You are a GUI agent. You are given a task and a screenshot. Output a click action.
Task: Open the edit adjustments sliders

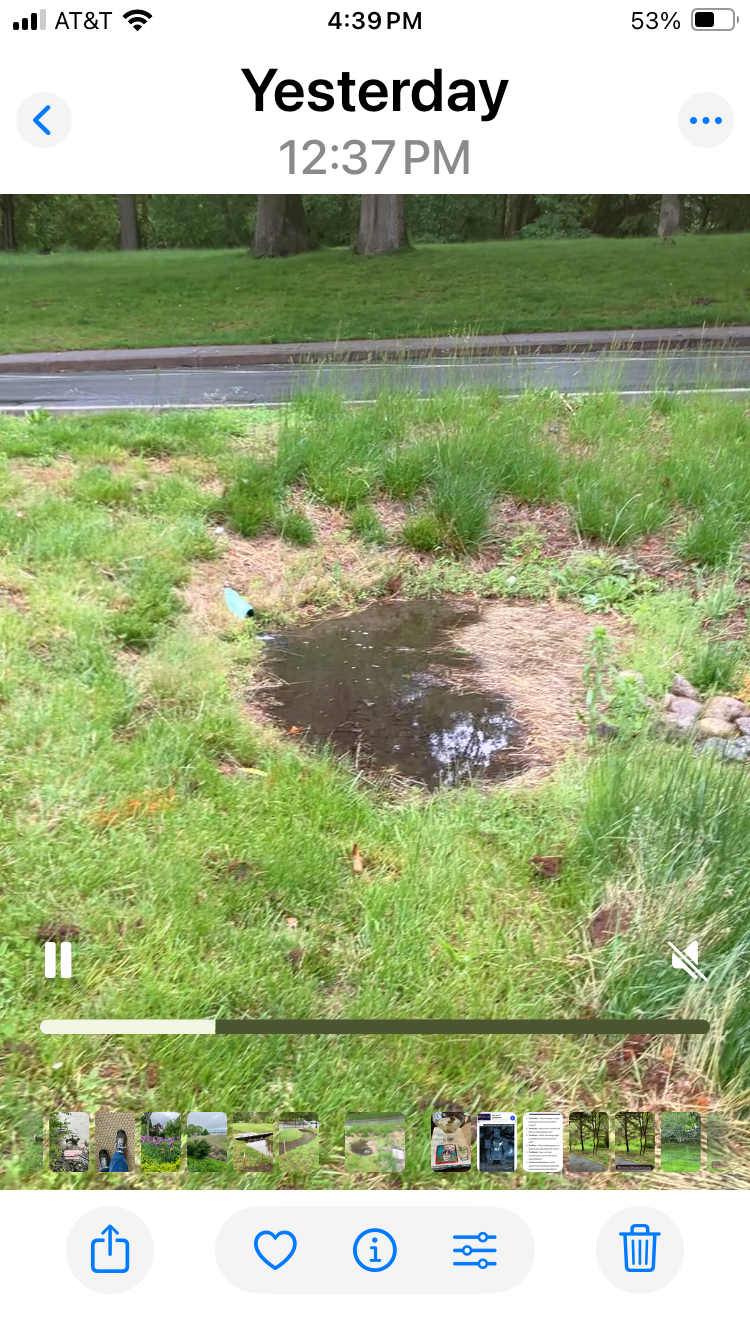click(475, 1250)
